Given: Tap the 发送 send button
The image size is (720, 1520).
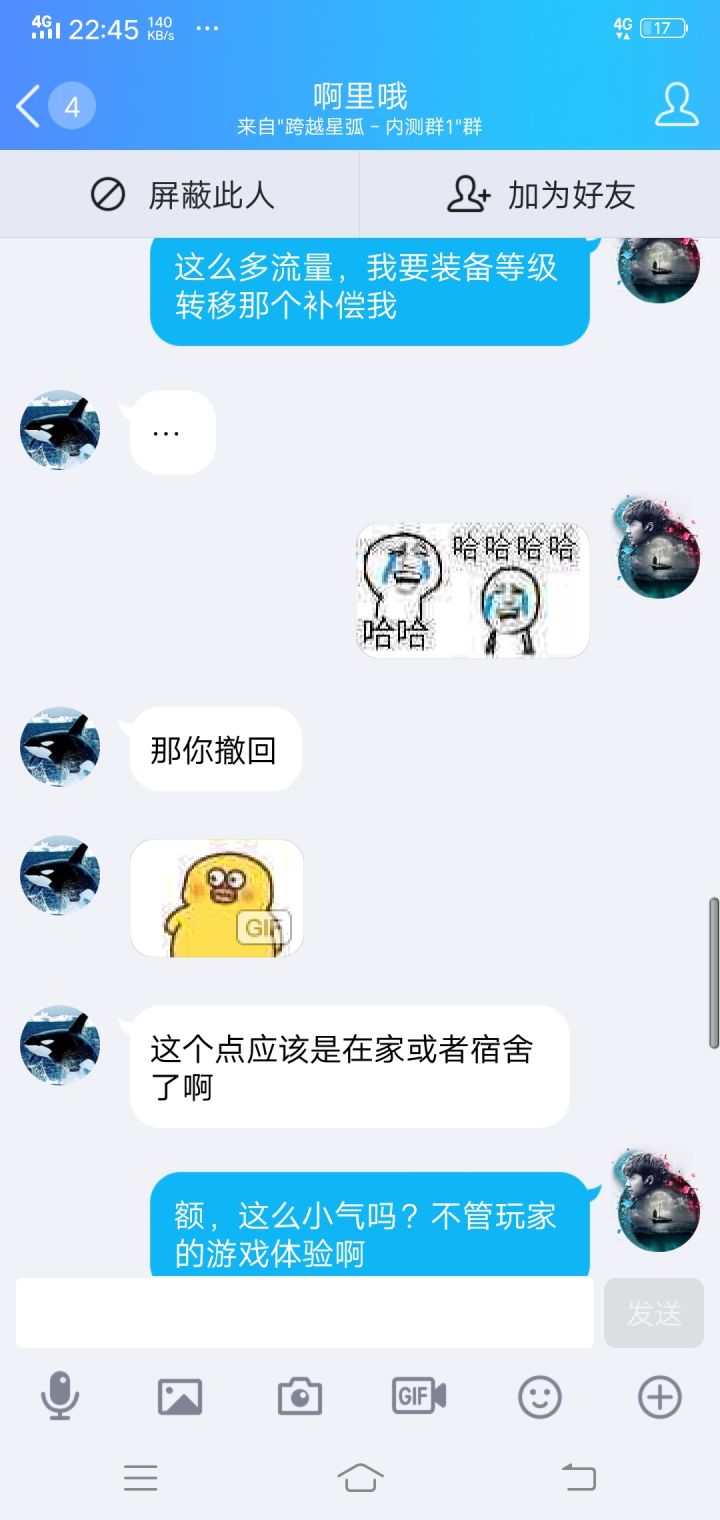Looking at the screenshot, I should [x=654, y=1313].
